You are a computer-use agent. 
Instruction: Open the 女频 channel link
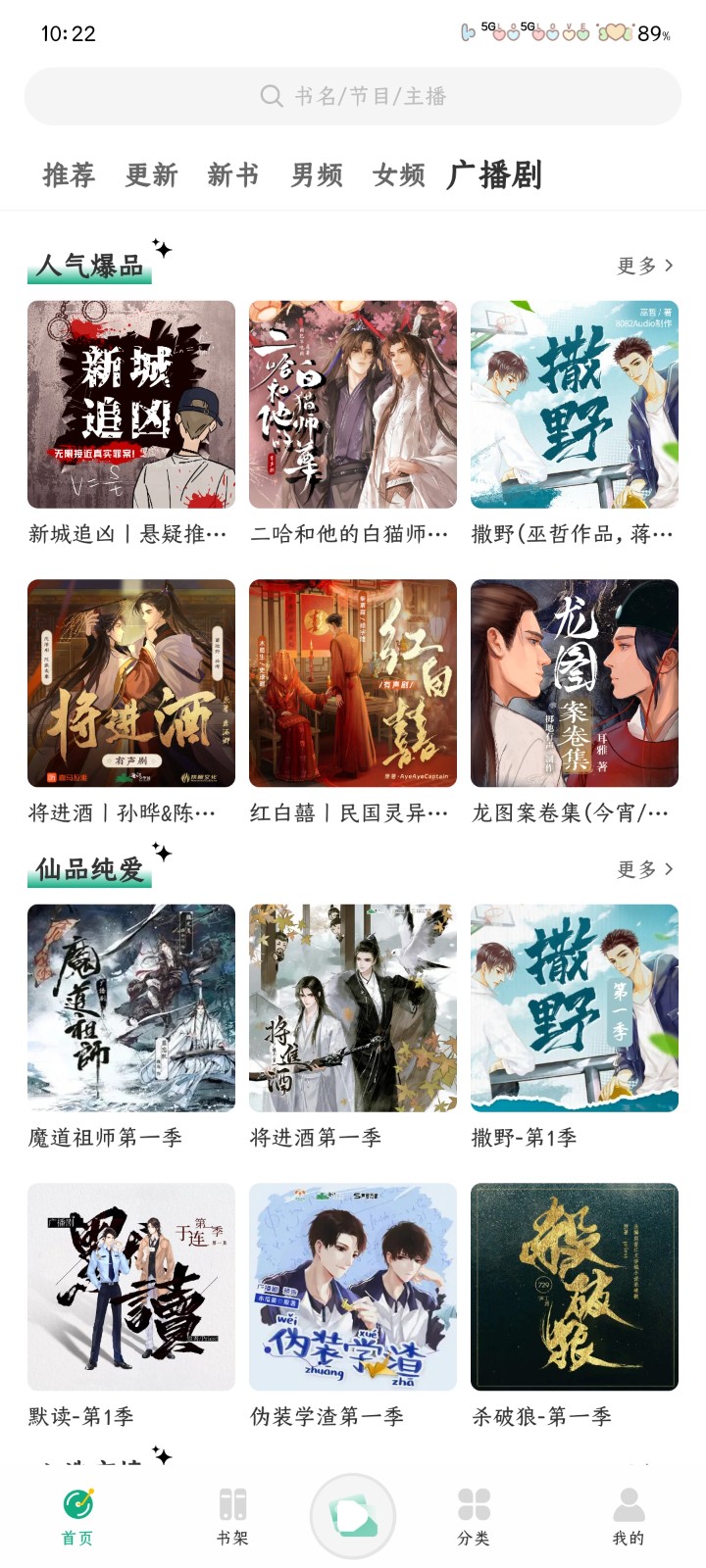click(397, 175)
